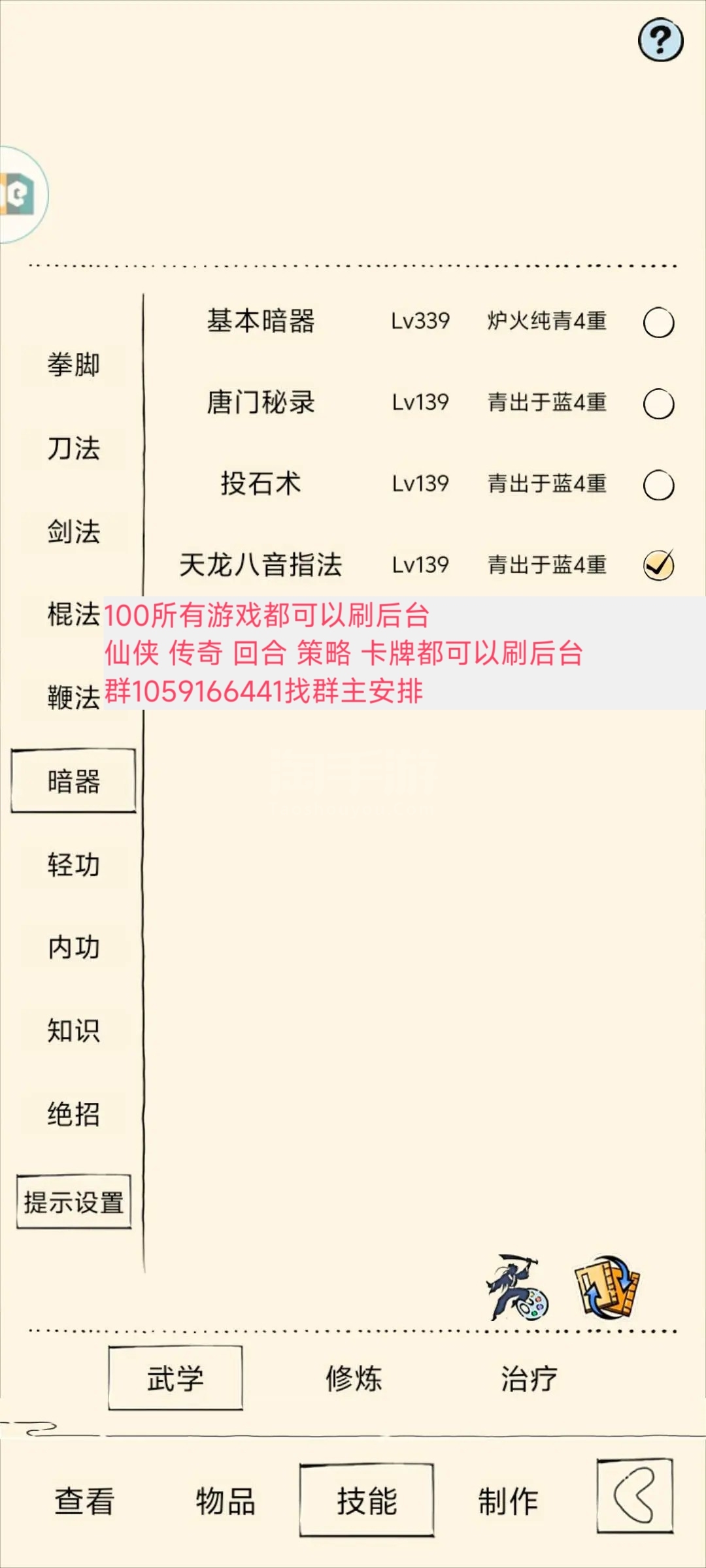
Task: Switch to the 修炼 tab
Action: [x=354, y=1379]
